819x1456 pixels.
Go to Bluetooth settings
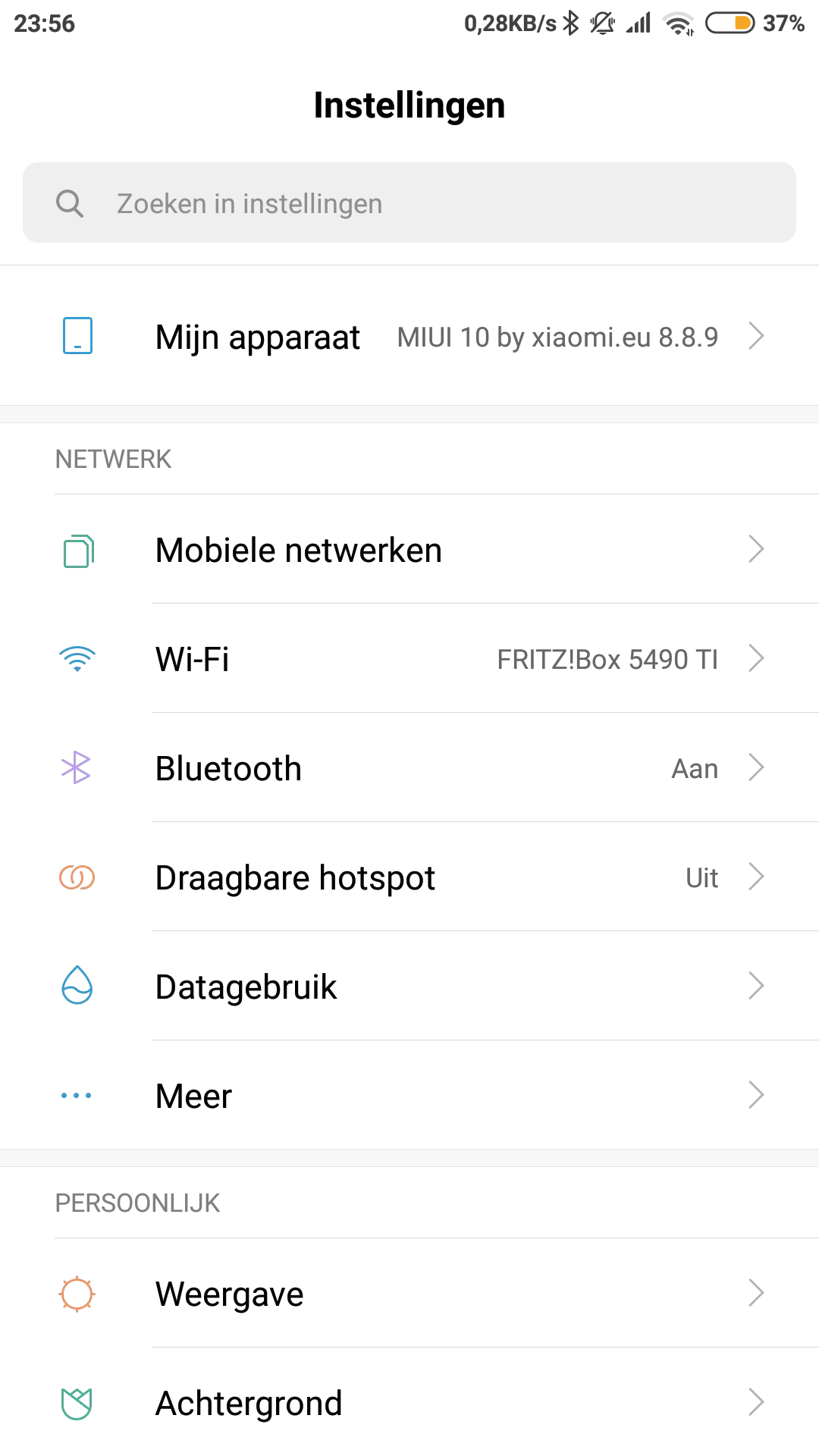409,767
